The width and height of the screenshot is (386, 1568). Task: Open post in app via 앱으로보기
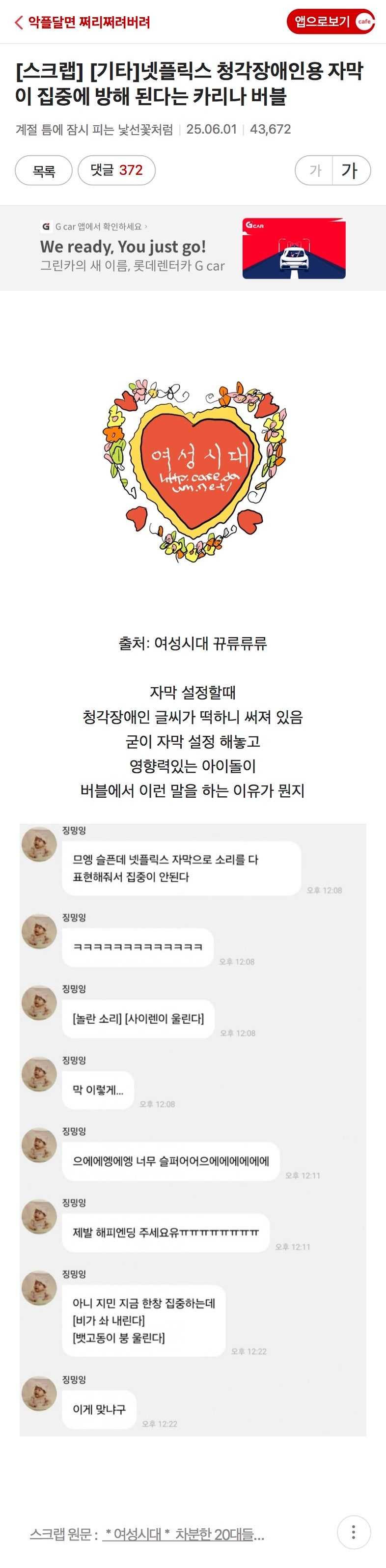(x=330, y=22)
